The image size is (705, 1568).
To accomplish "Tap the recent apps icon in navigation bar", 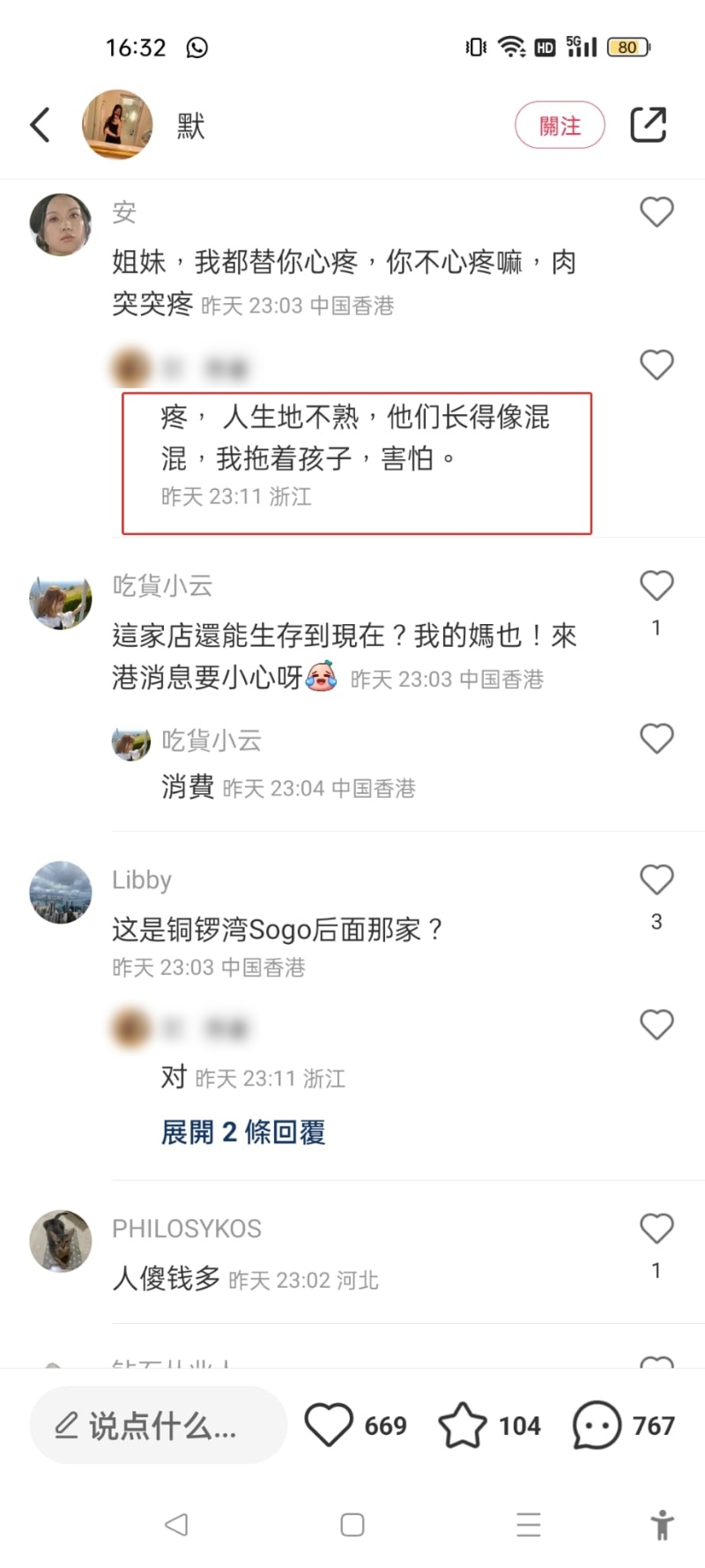I will tap(528, 1523).
